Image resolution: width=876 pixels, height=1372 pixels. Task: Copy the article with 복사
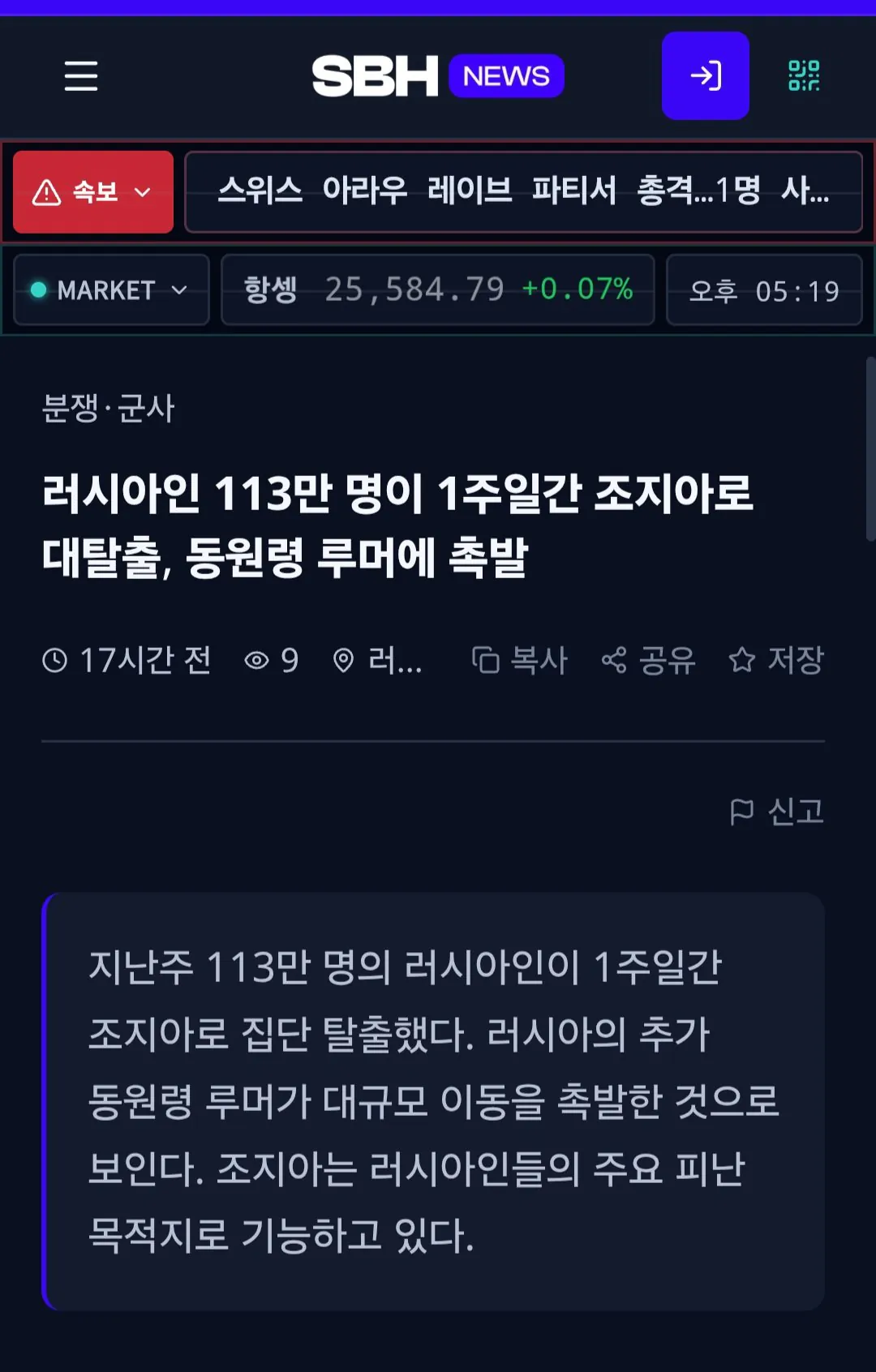click(x=520, y=660)
